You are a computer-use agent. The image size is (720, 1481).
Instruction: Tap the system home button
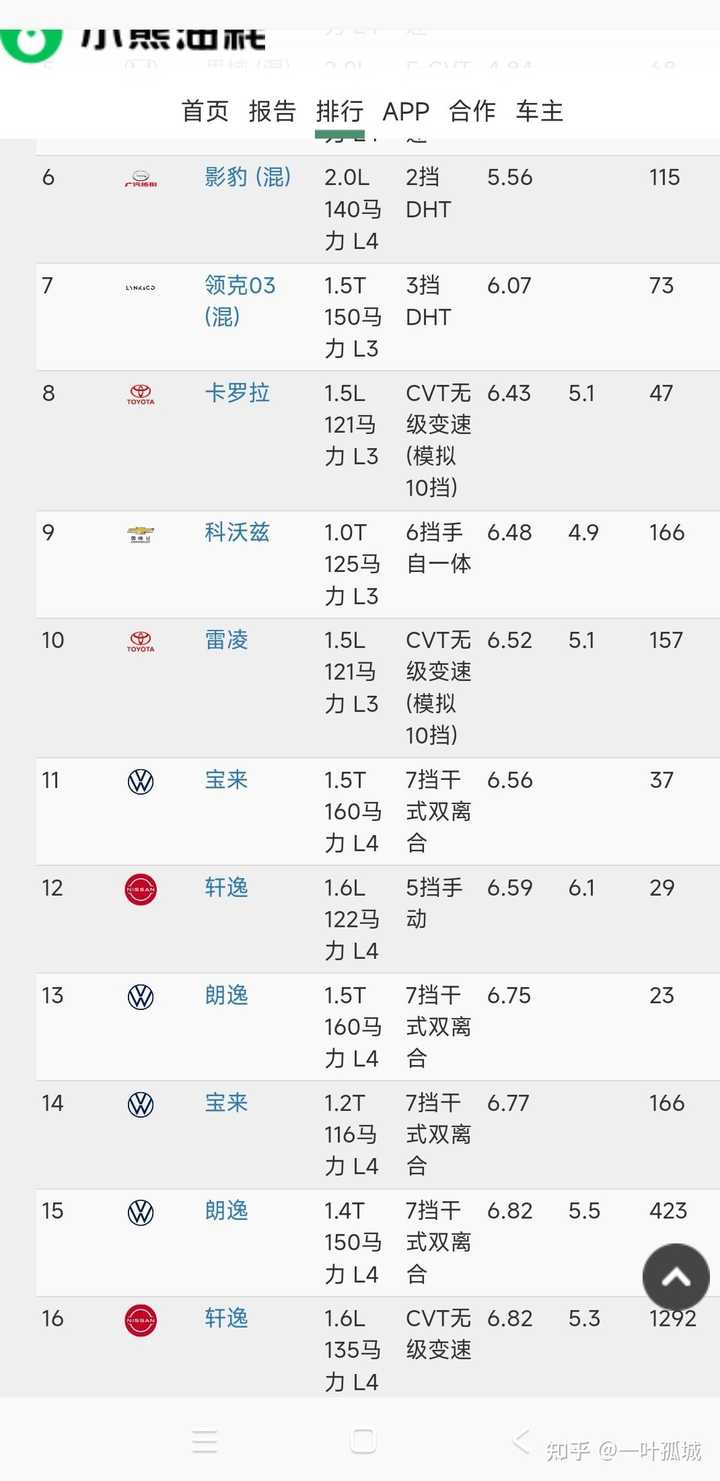click(363, 1441)
